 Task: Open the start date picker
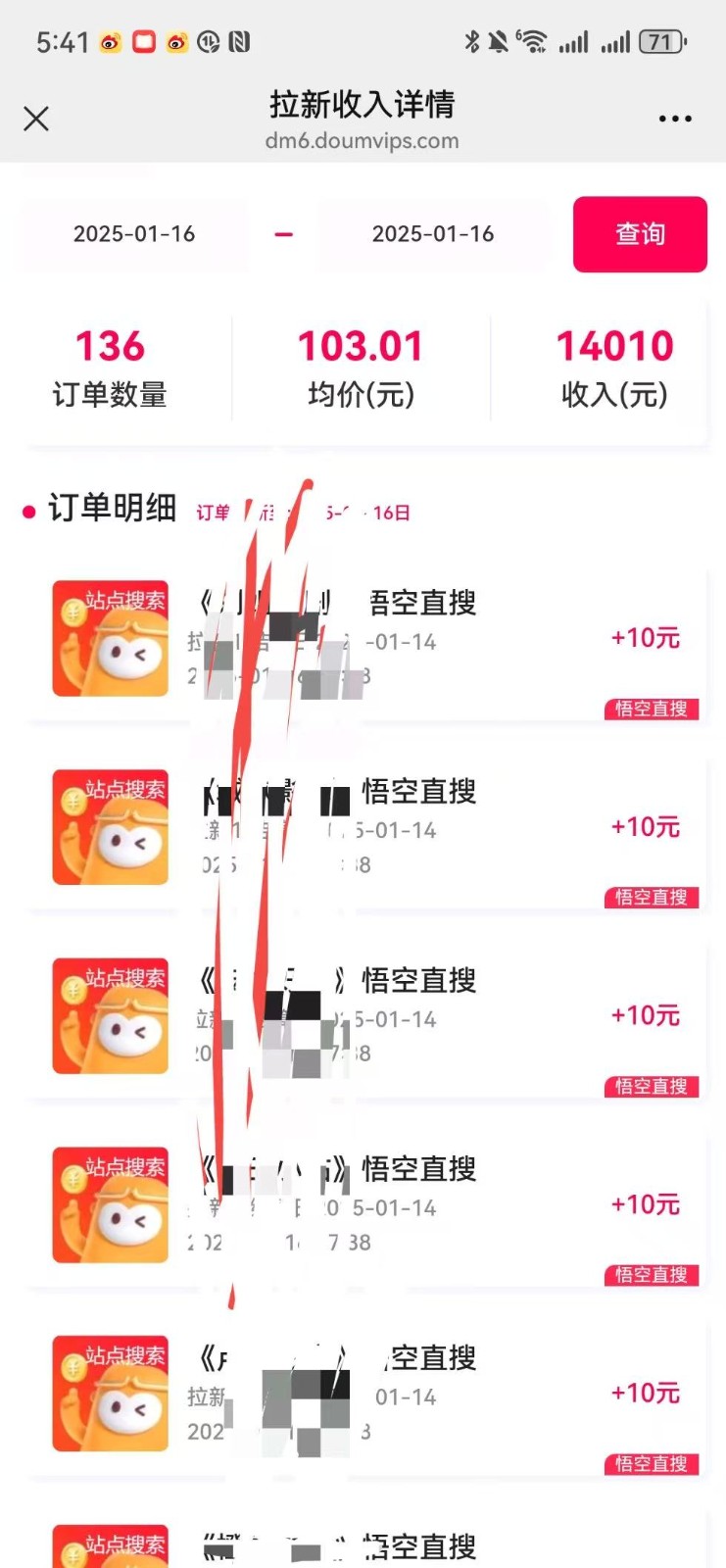pyautogui.click(x=134, y=234)
